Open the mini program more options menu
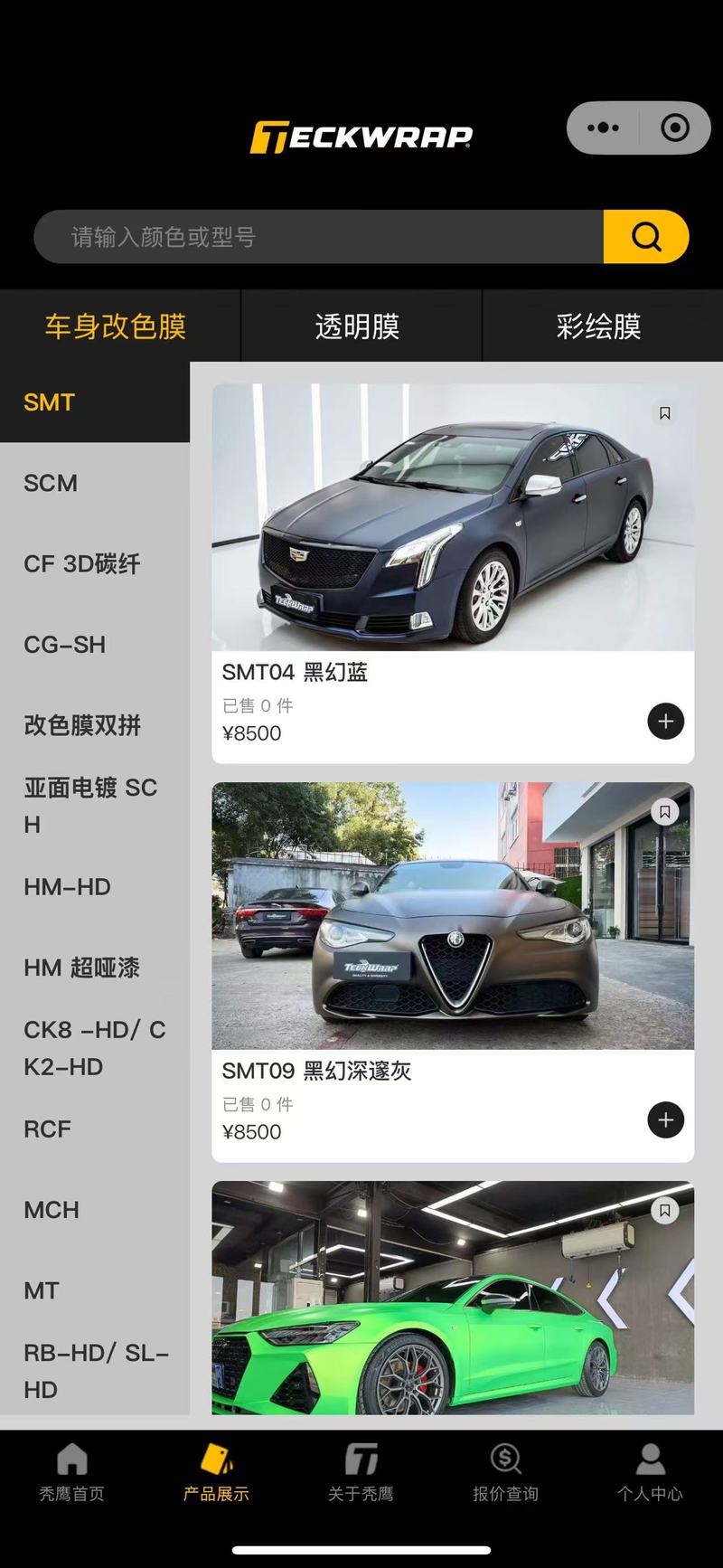Viewport: 723px width, 1568px height. 603,128
